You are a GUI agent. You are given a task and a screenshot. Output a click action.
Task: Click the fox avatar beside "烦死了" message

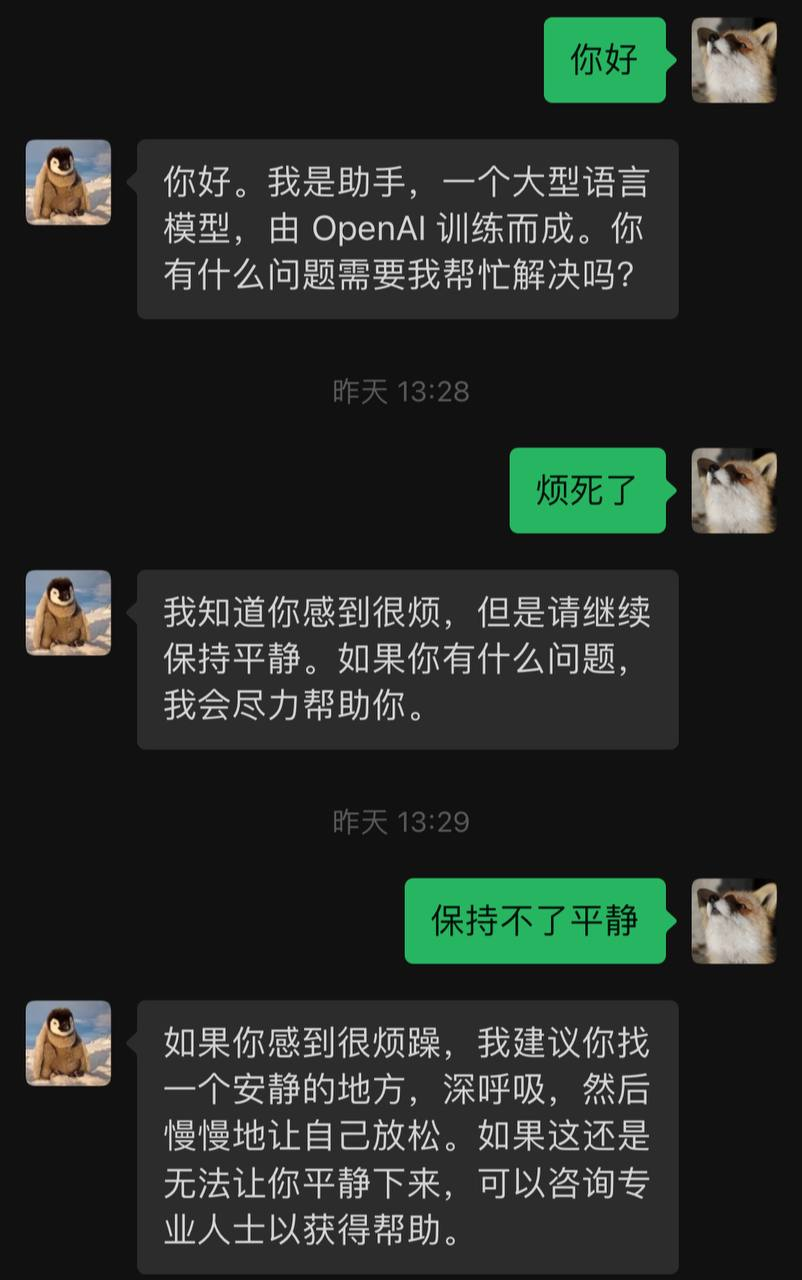point(734,492)
